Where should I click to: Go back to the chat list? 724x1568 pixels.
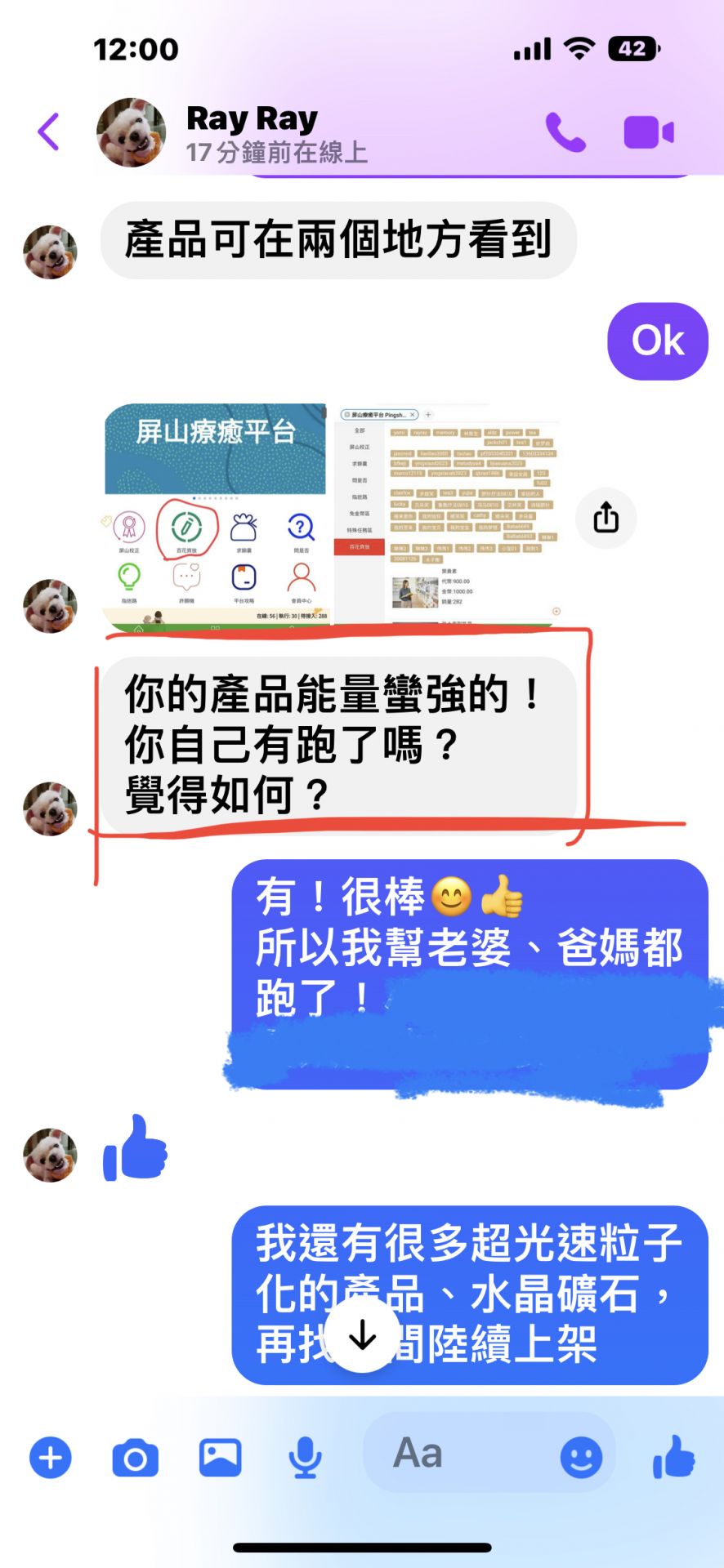[49, 131]
